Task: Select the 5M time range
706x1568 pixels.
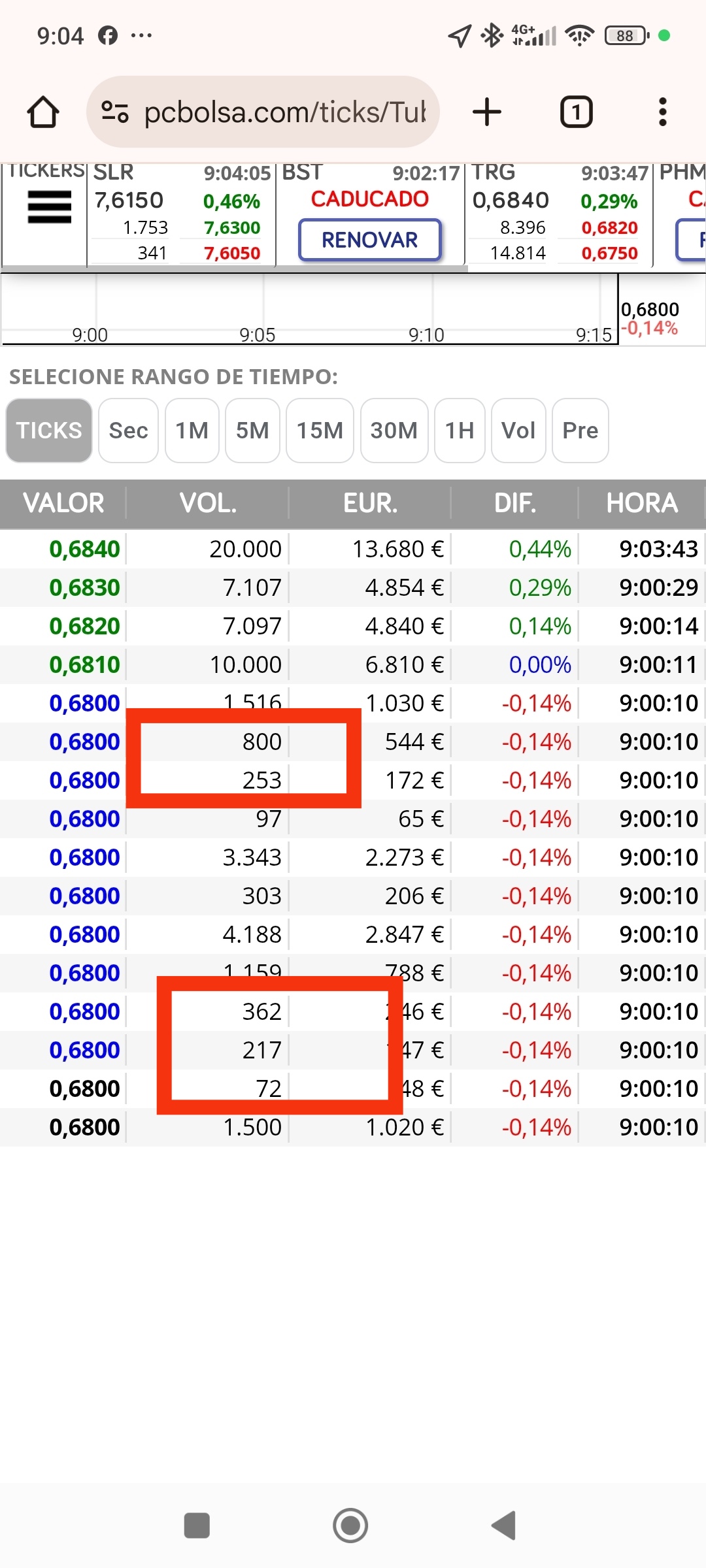Action: coord(253,431)
